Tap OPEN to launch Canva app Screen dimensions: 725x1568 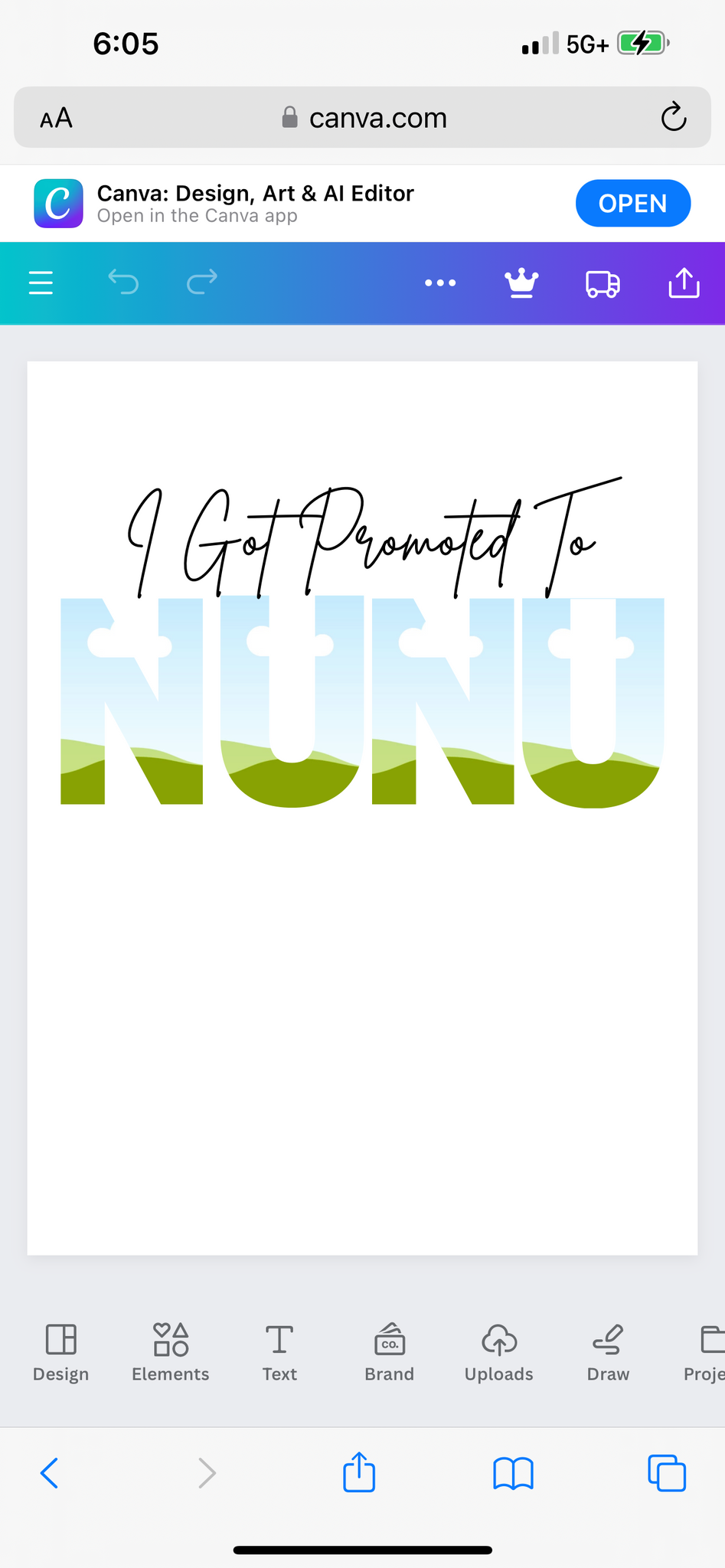(x=633, y=204)
